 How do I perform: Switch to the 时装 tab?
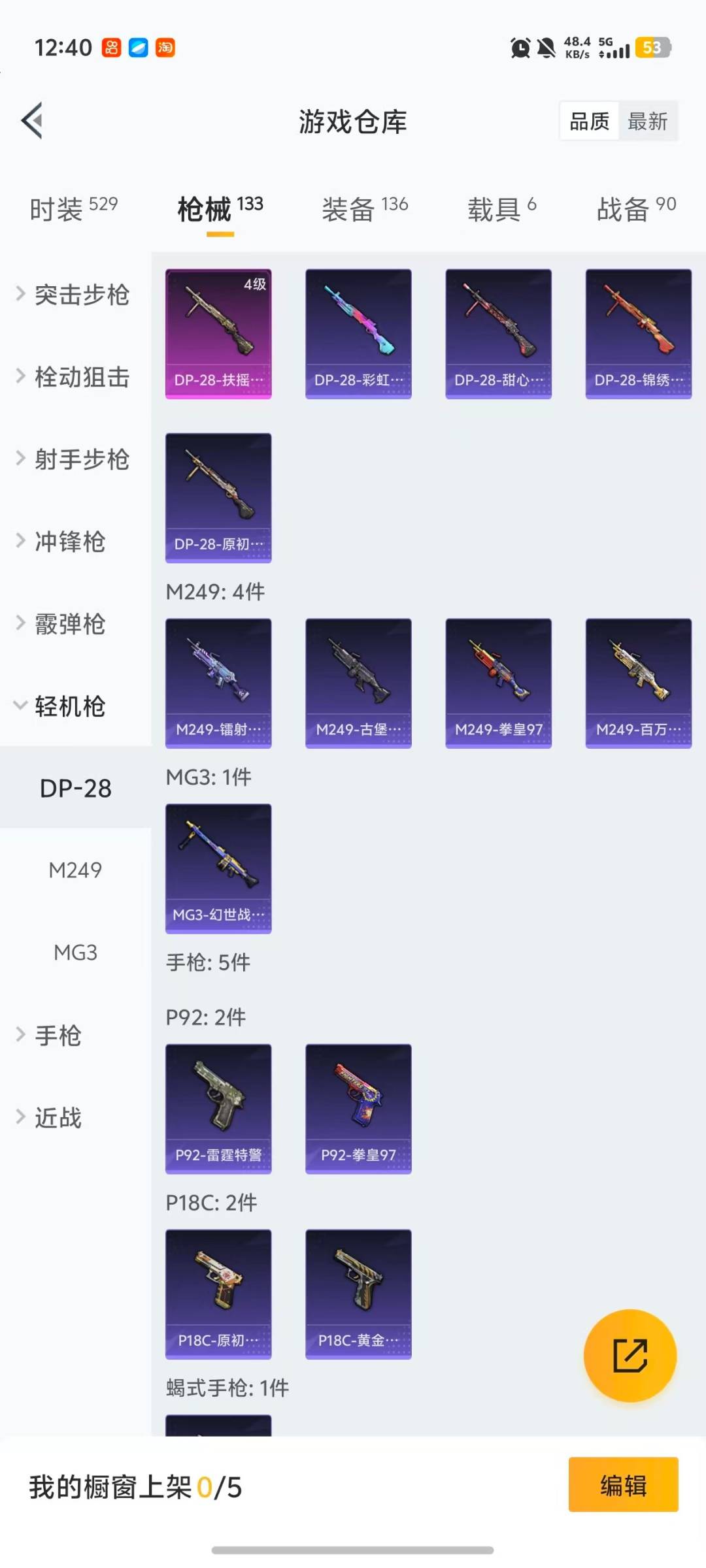pyautogui.click(x=73, y=209)
